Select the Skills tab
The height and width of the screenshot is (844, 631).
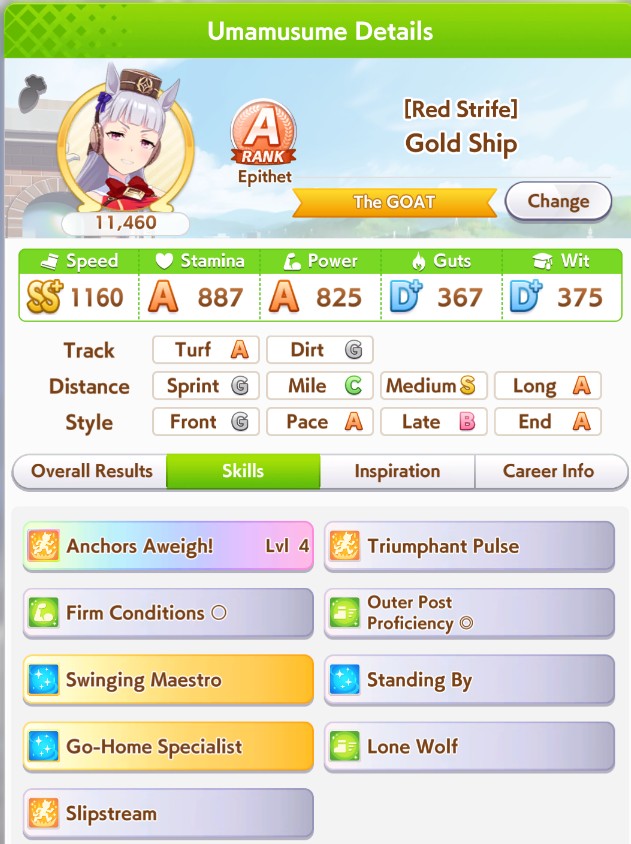(x=243, y=471)
